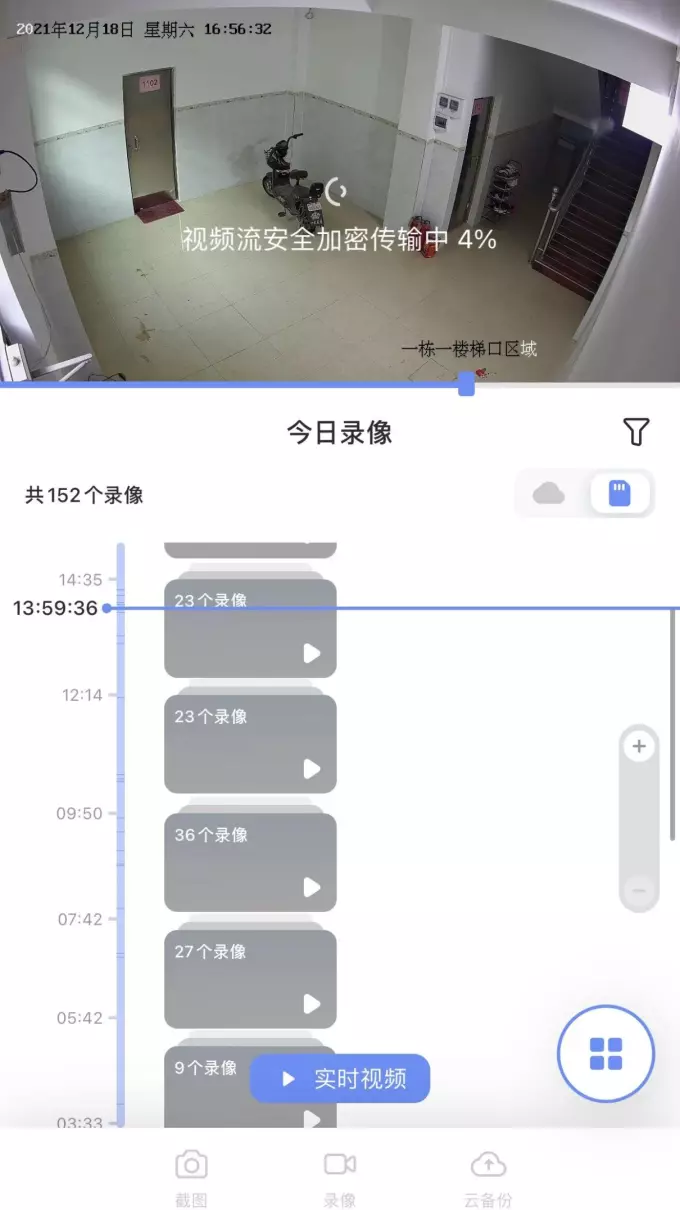
Task: Open 云备份 cloud backup
Action: [x=488, y=1178]
